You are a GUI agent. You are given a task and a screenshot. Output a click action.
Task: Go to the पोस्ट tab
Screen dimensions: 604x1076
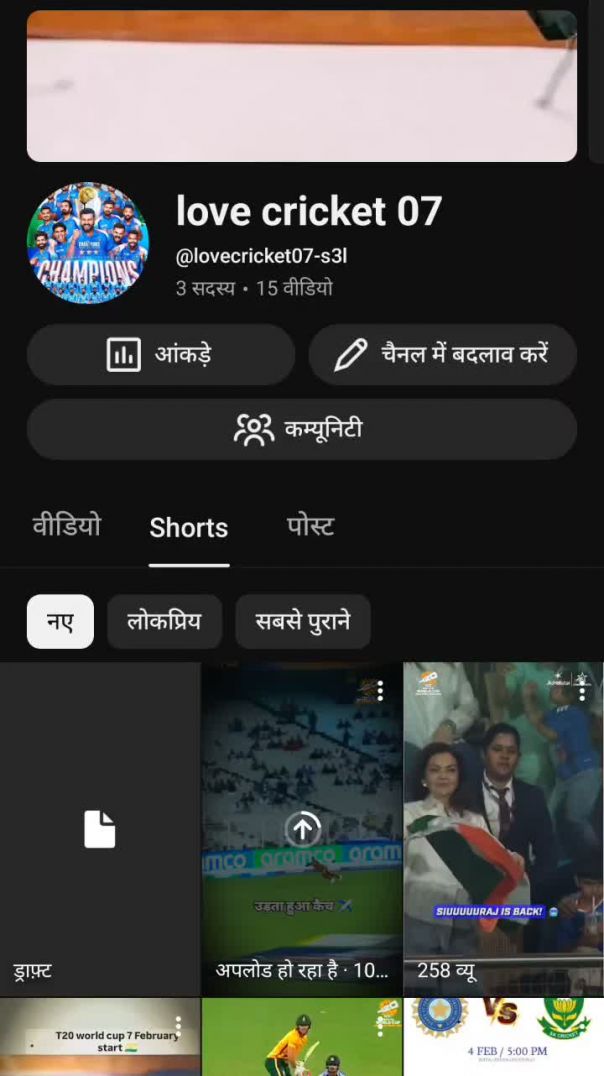[x=310, y=526]
